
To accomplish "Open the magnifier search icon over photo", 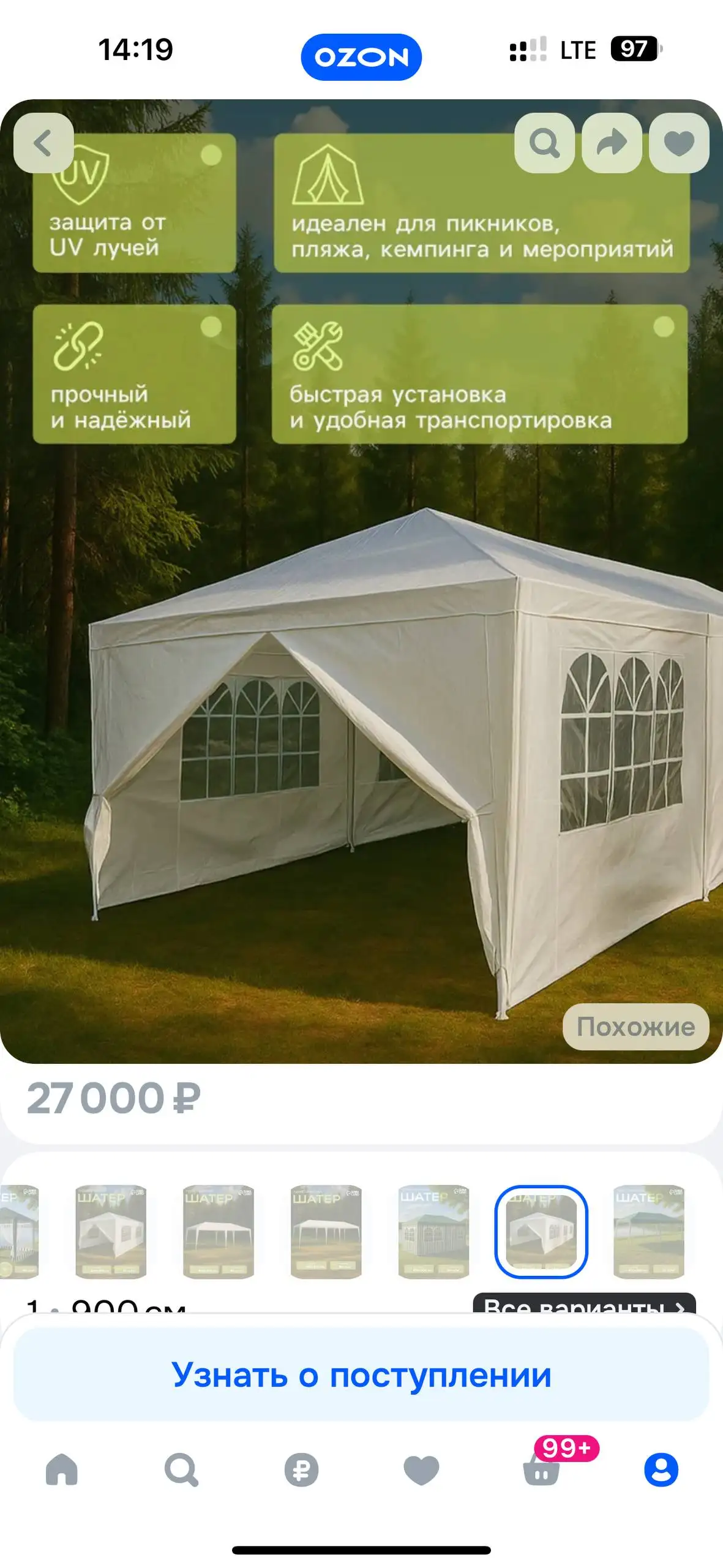I will (x=544, y=143).
